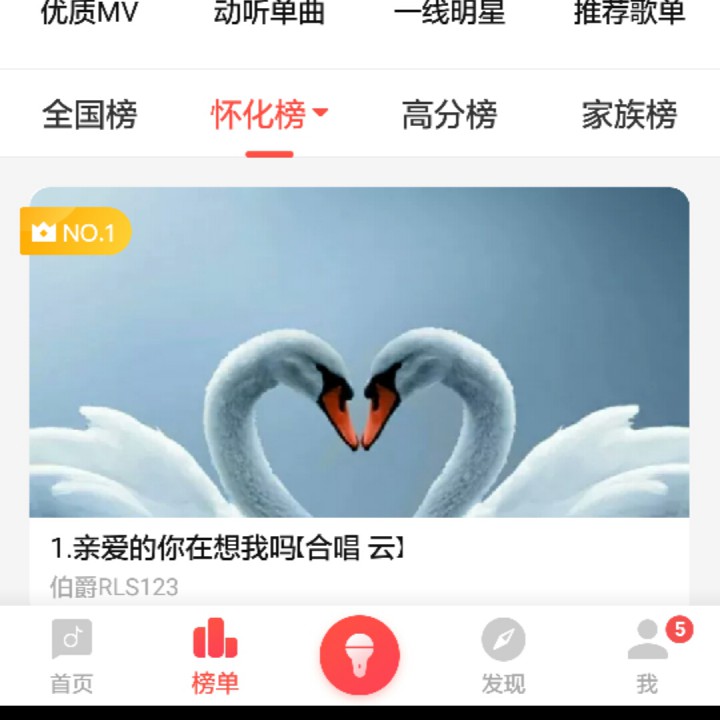Open the 我 profile tab
This screenshot has width=720, height=720.
click(648, 656)
